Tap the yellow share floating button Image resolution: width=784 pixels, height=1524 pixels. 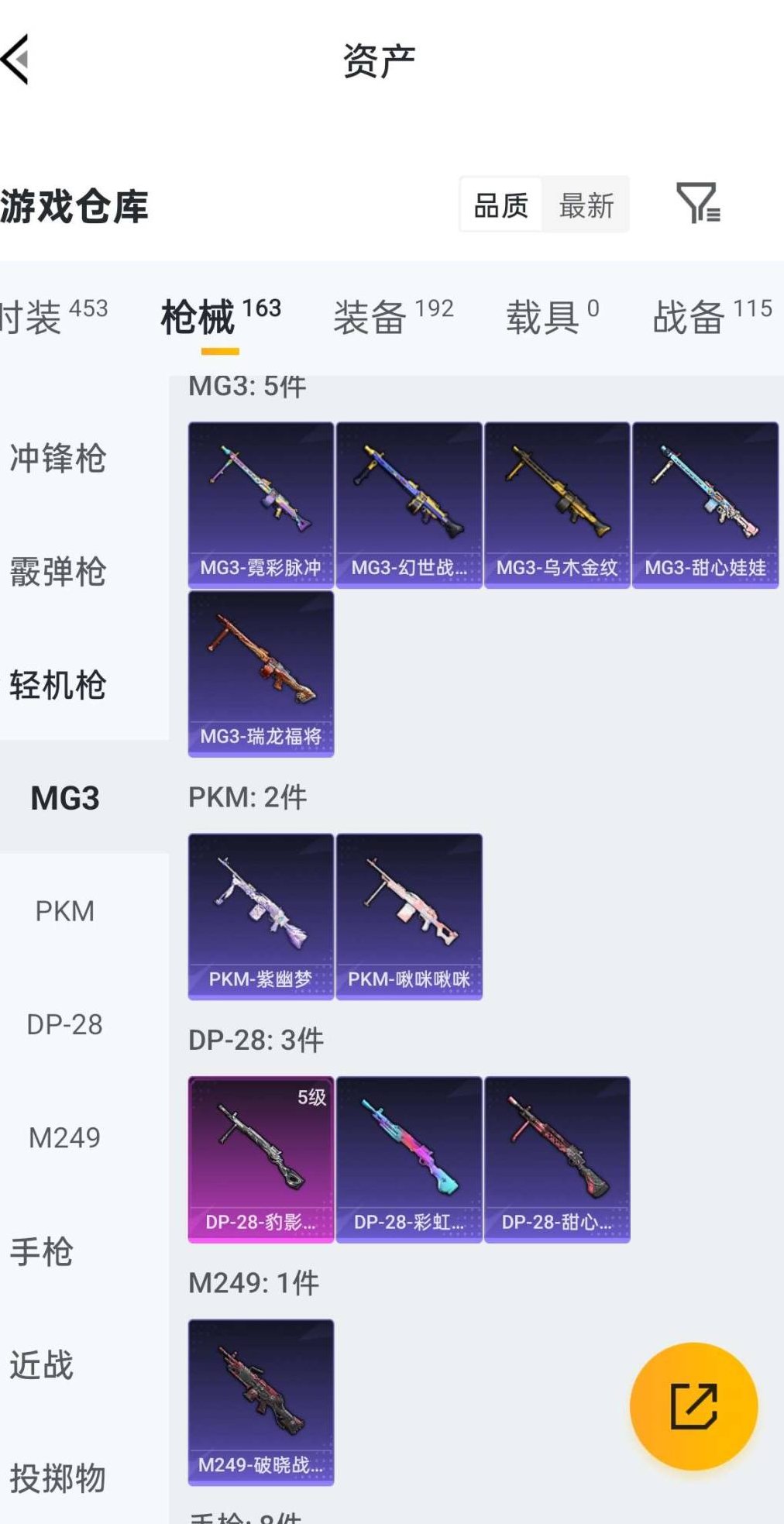click(693, 1405)
